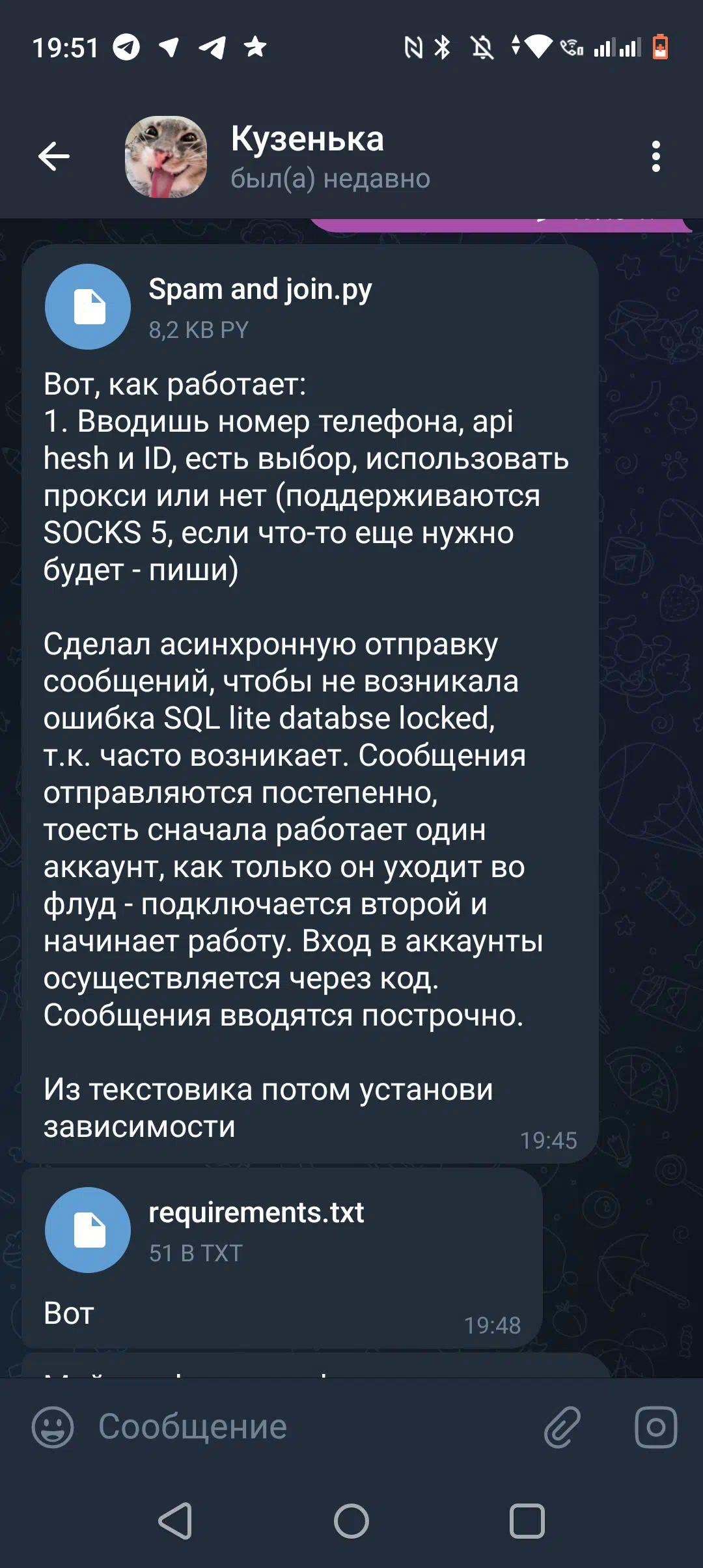This screenshot has height=1568, width=703.
Task: Open the camera to record video message
Action: [655, 1427]
